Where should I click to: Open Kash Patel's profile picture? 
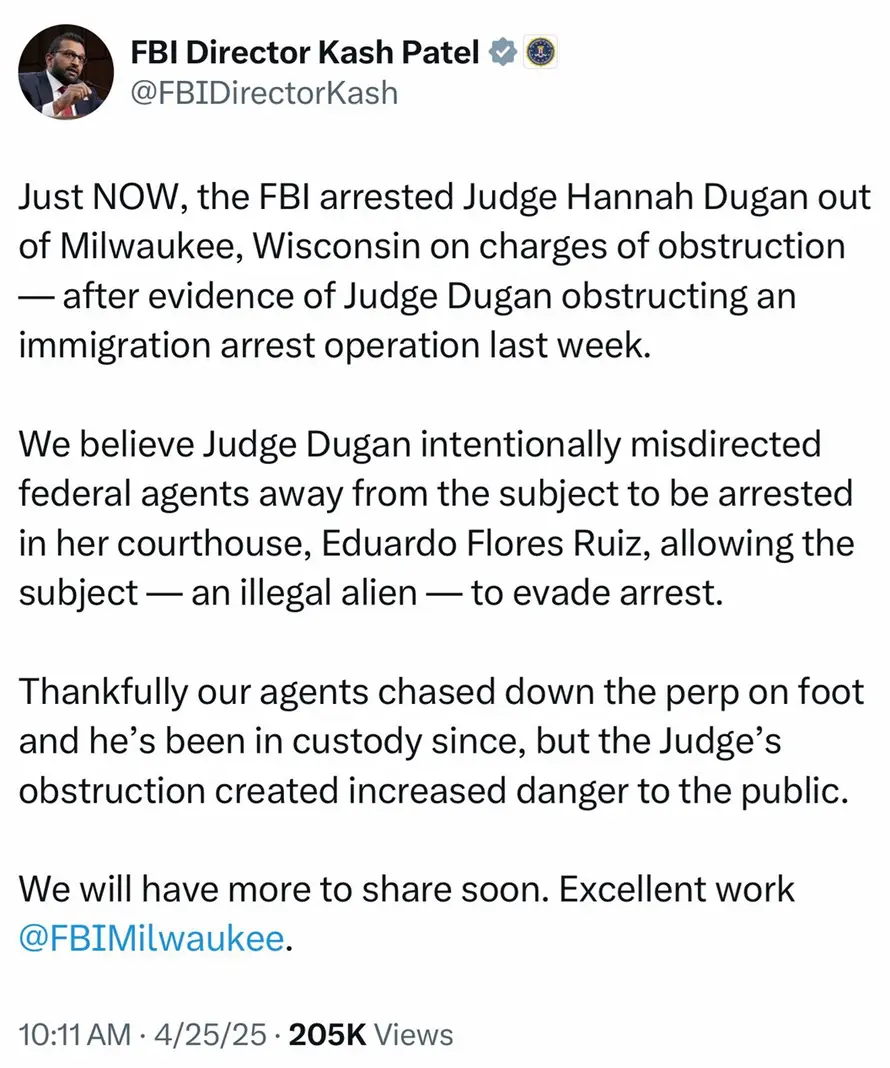pos(65,72)
